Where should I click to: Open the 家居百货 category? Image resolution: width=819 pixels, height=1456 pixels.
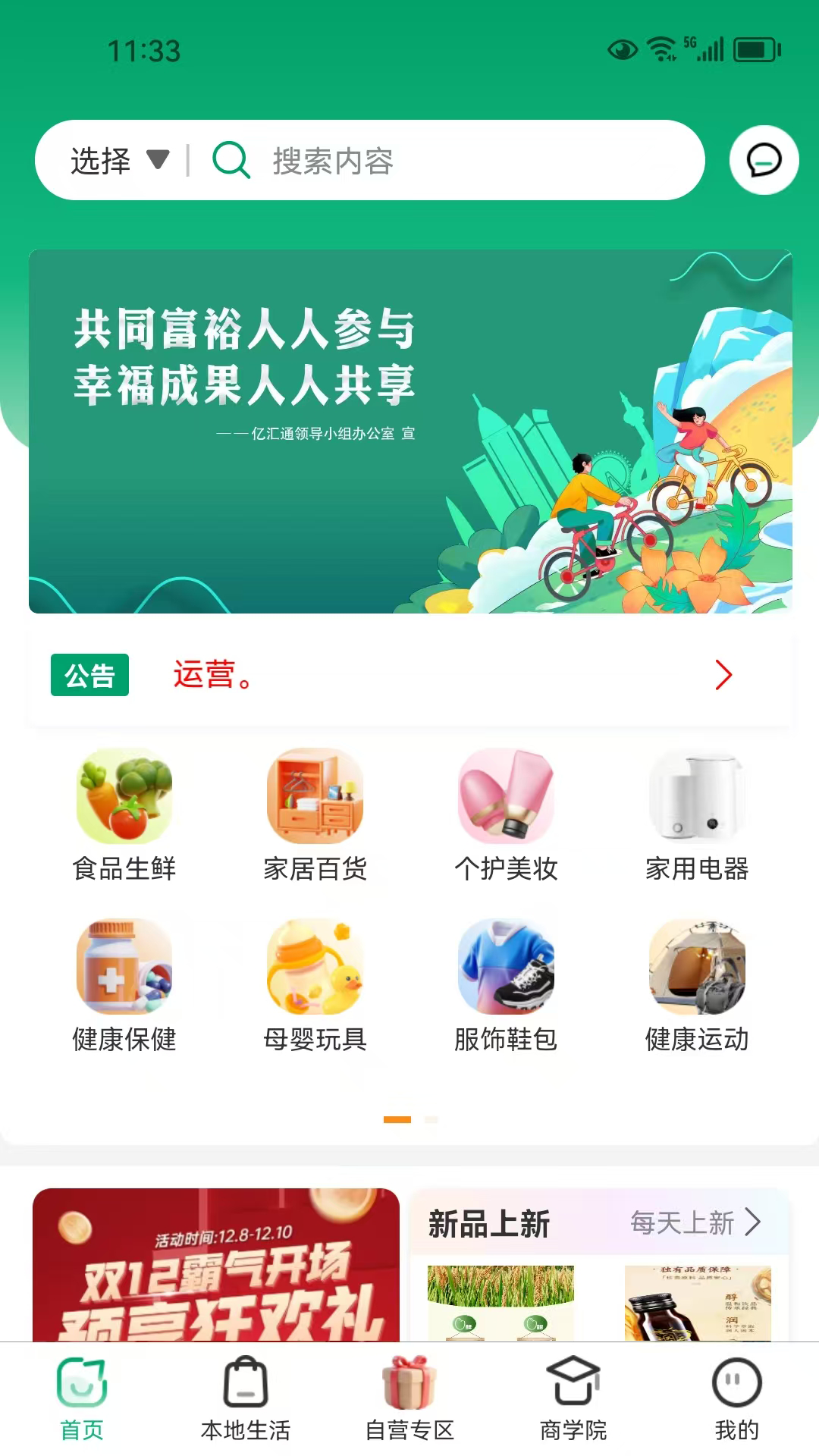click(x=315, y=815)
